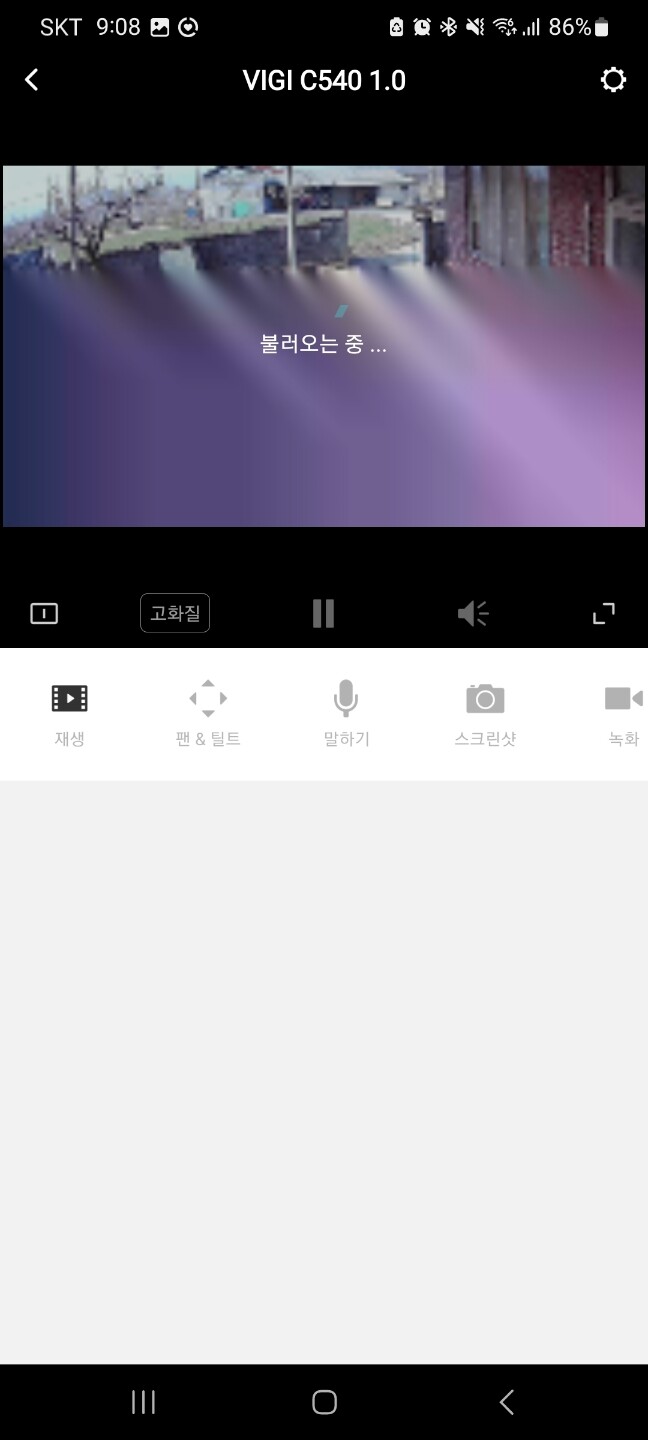
Task: Pause the live video stream
Action: click(323, 613)
